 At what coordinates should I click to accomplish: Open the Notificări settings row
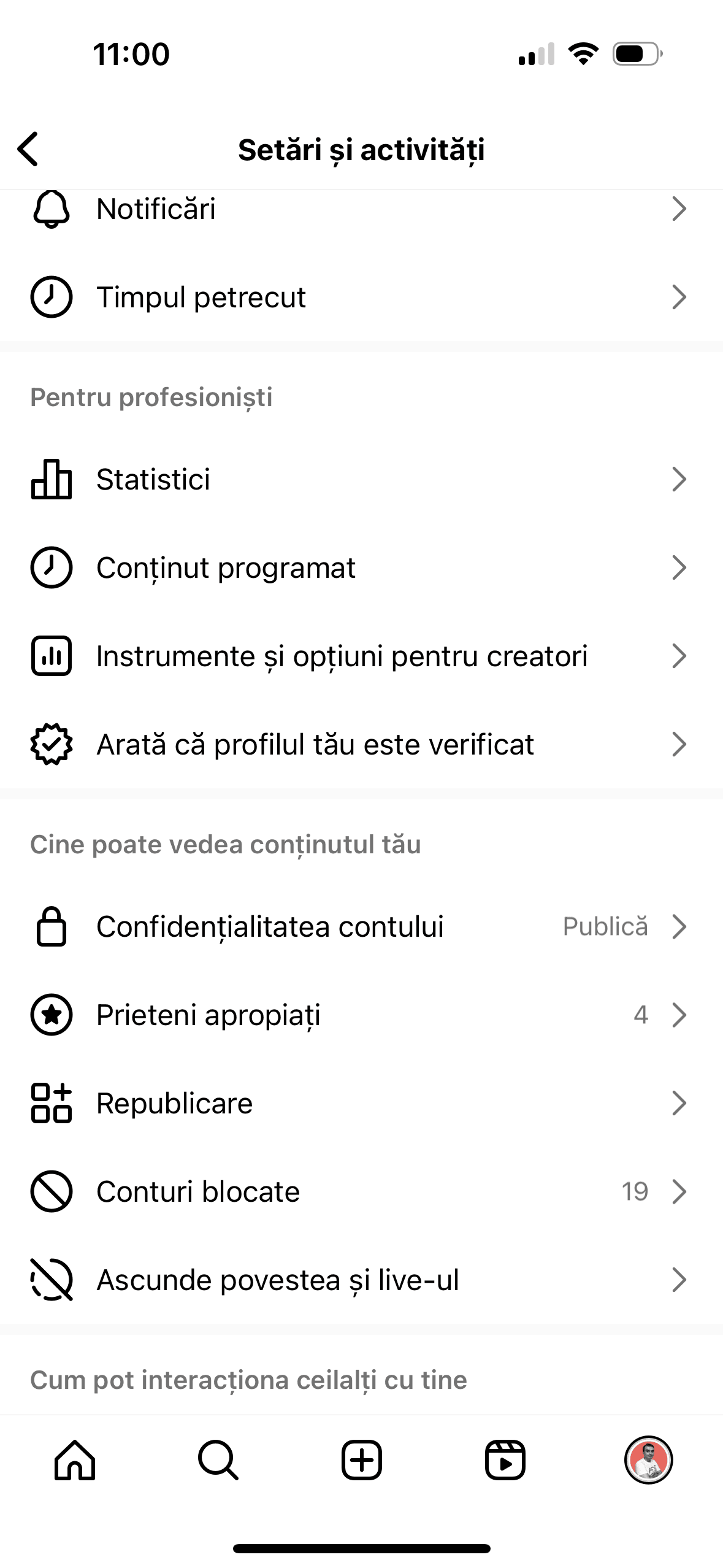[x=361, y=209]
